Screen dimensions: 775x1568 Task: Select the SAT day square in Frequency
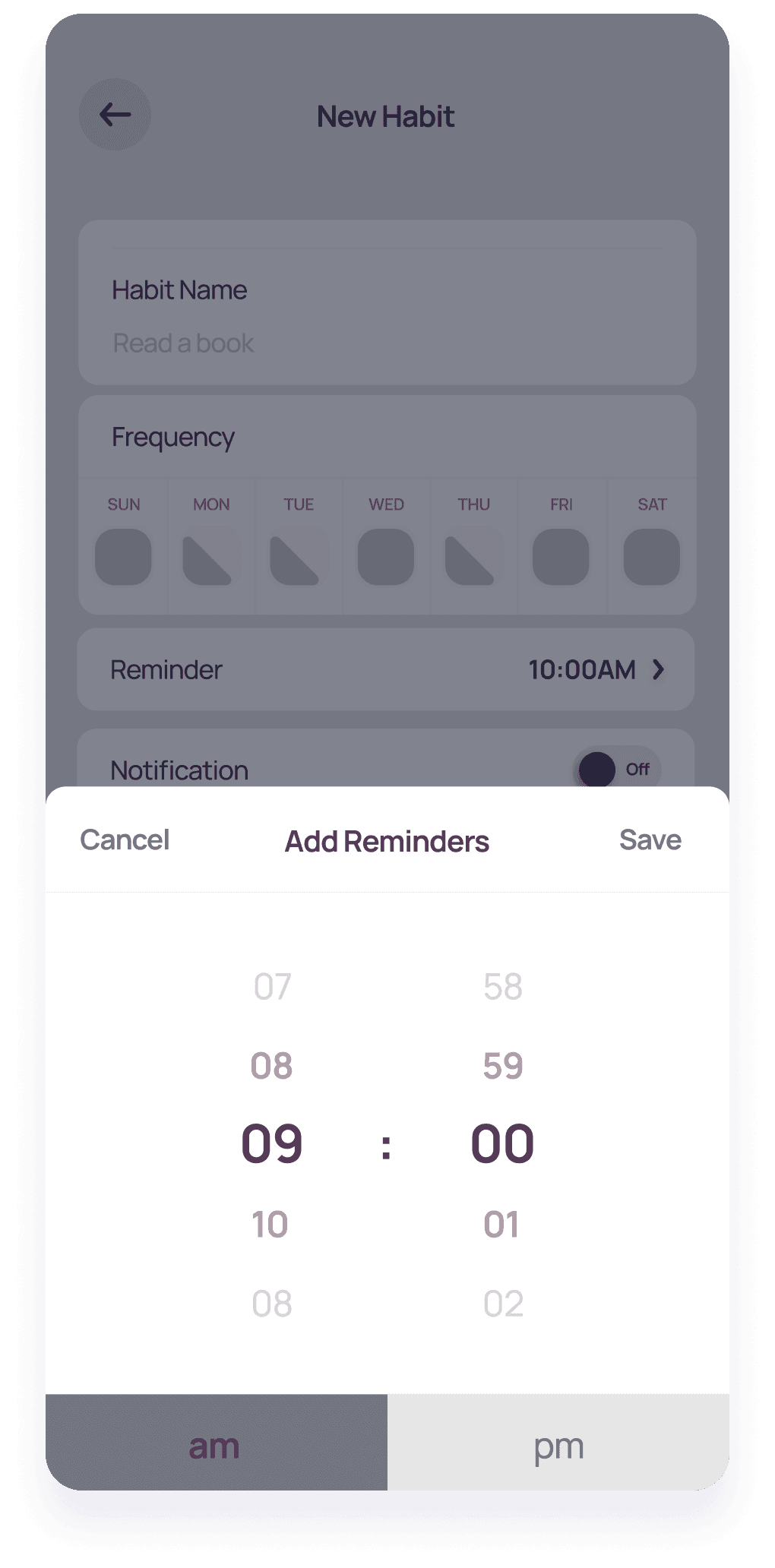point(648,557)
